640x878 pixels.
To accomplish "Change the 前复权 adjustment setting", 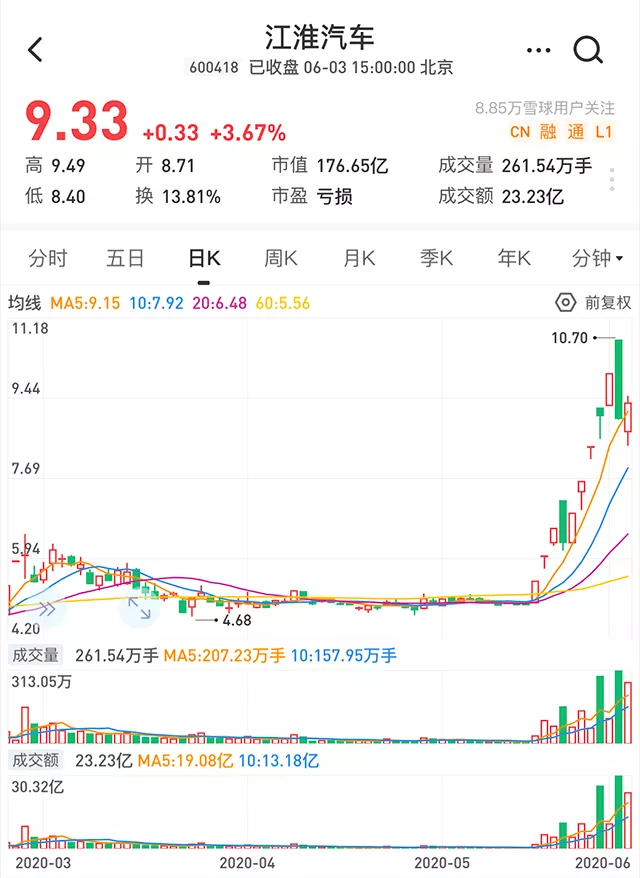I will pos(594,303).
